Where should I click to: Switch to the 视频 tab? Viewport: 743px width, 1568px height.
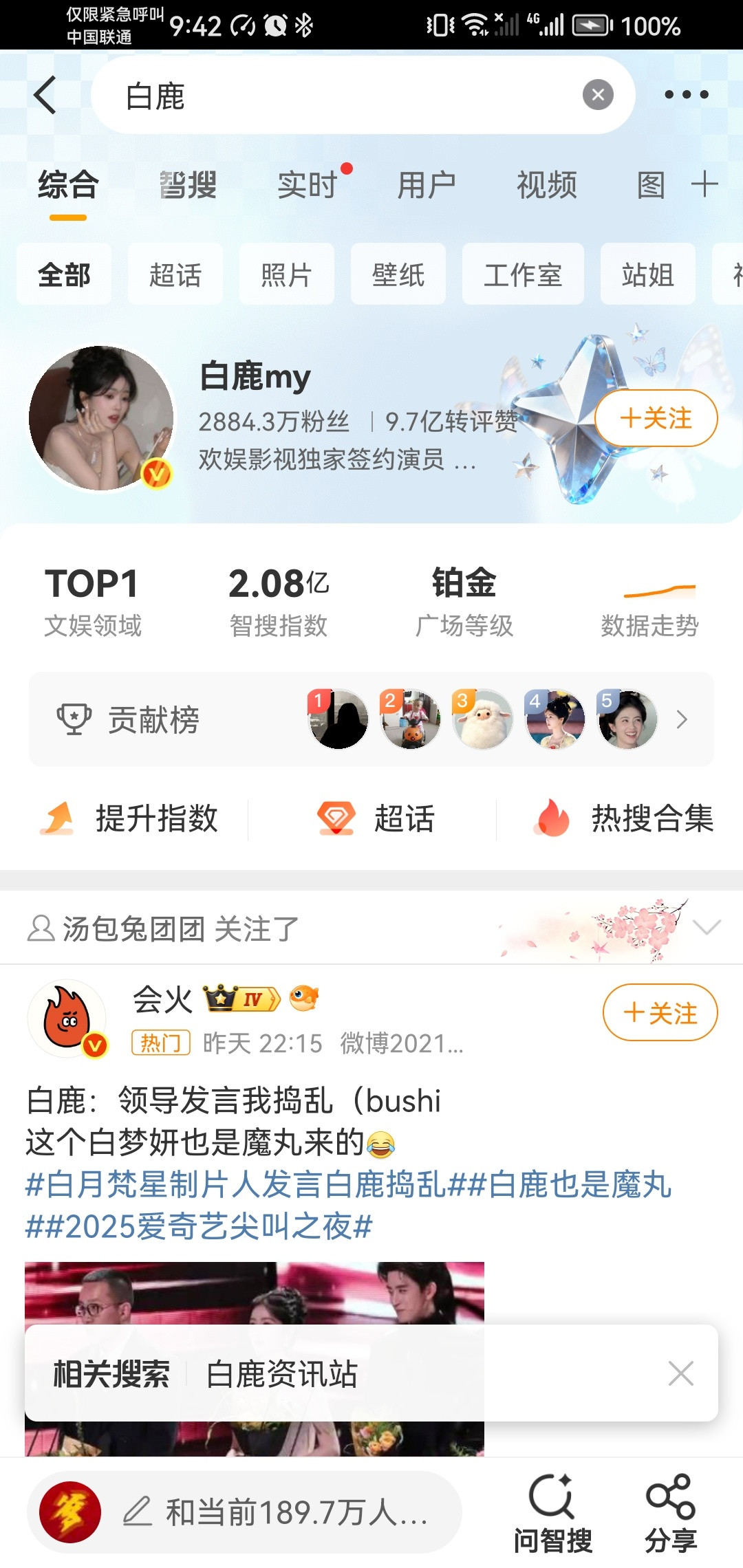coord(546,184)
